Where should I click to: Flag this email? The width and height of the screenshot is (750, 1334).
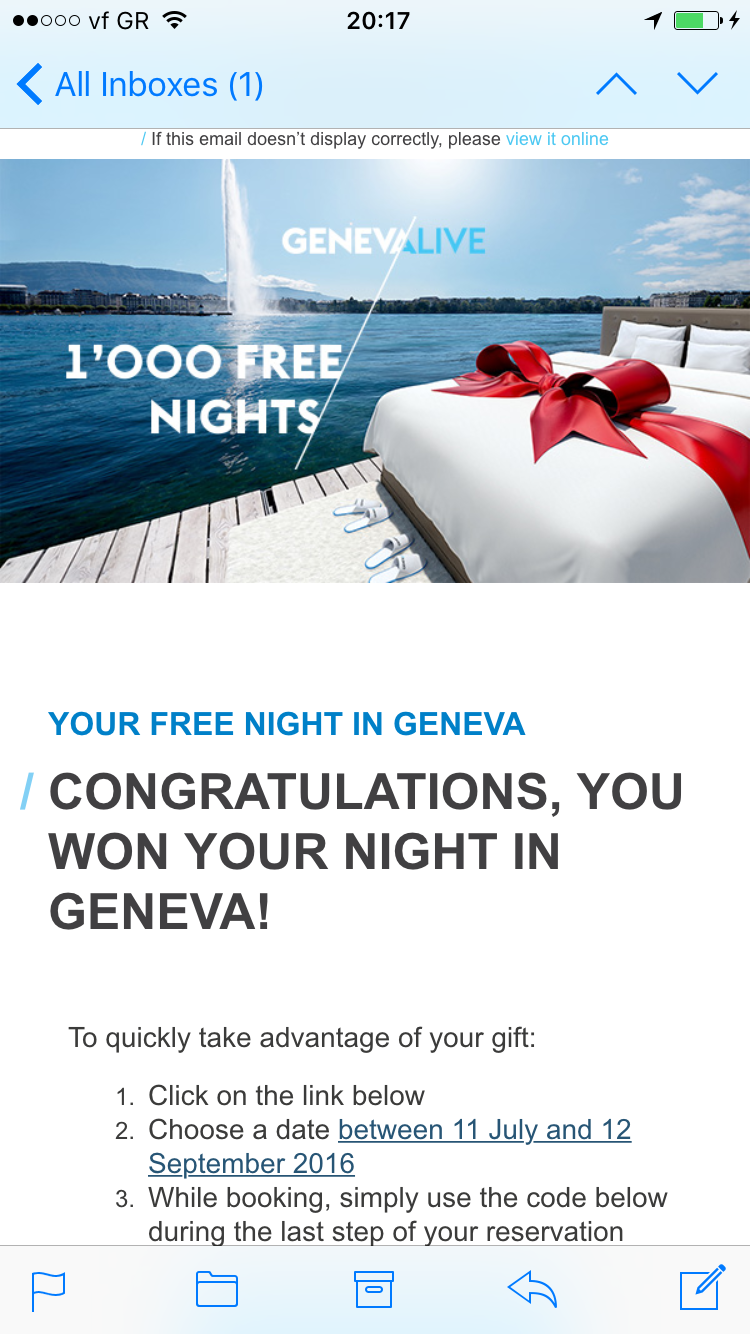coord(48,1289)
